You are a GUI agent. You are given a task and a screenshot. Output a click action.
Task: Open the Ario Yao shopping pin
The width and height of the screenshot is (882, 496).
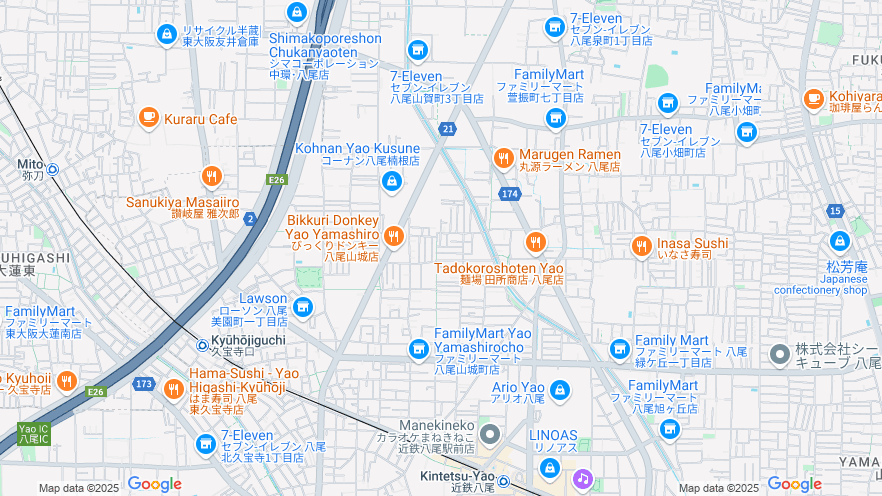[560, 388]
